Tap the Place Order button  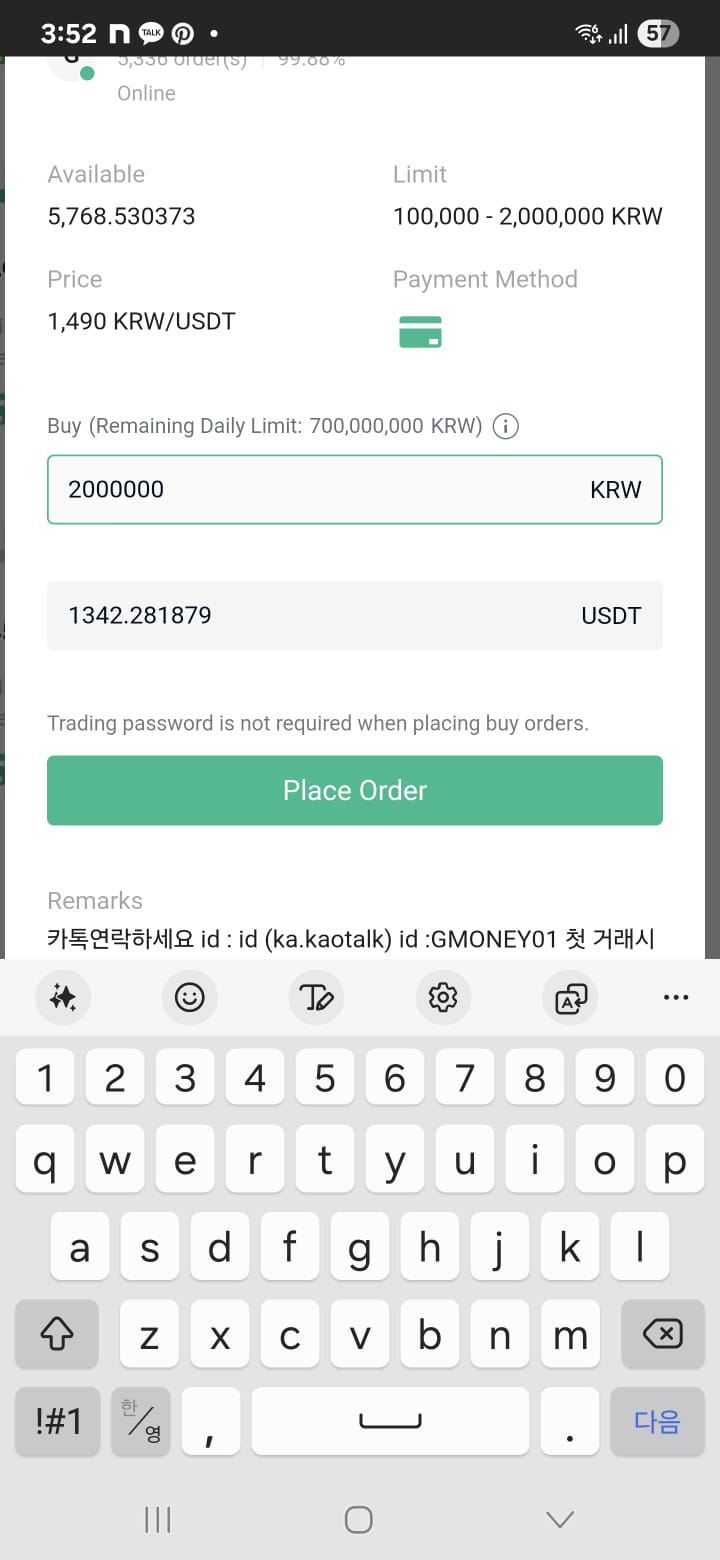[355, 790]
